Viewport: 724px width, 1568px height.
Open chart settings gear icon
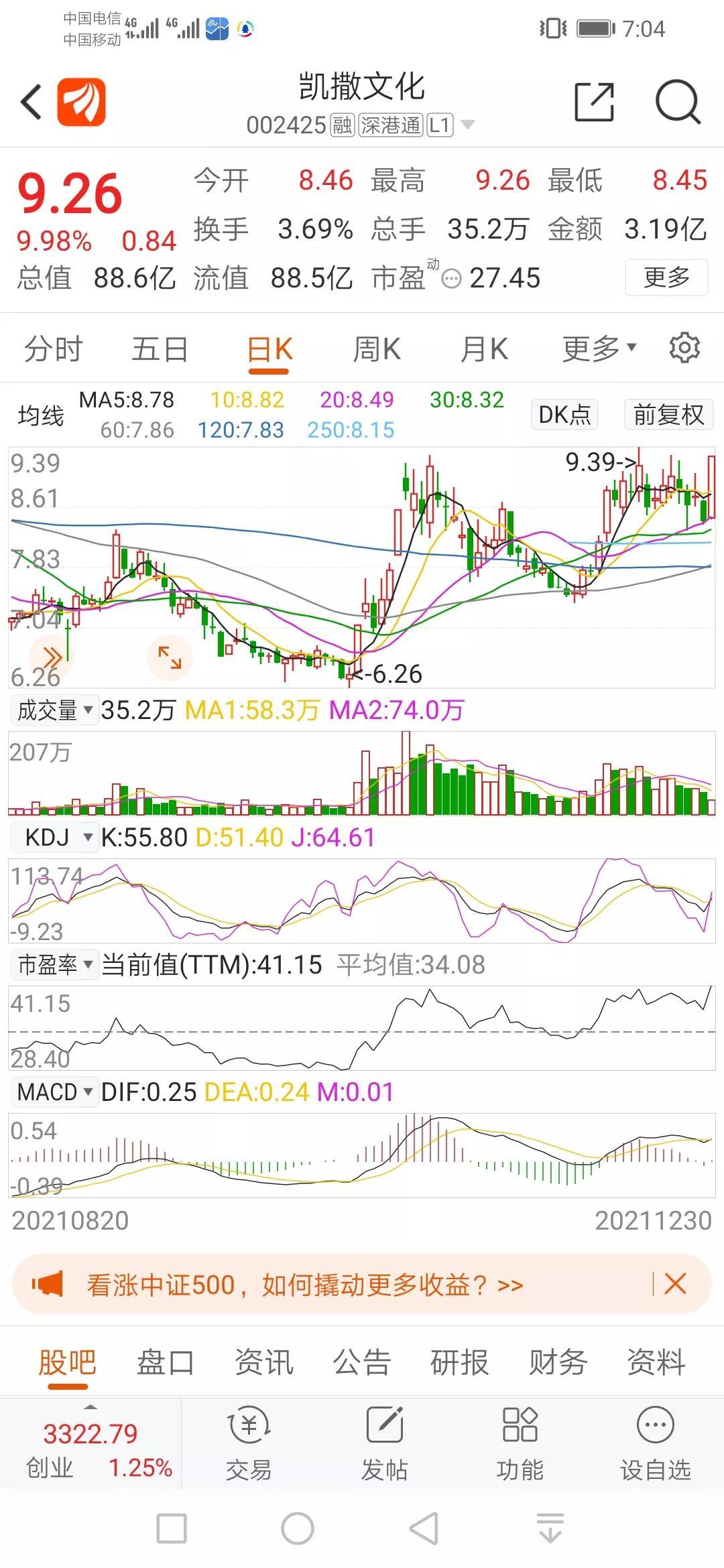point(684,348)
